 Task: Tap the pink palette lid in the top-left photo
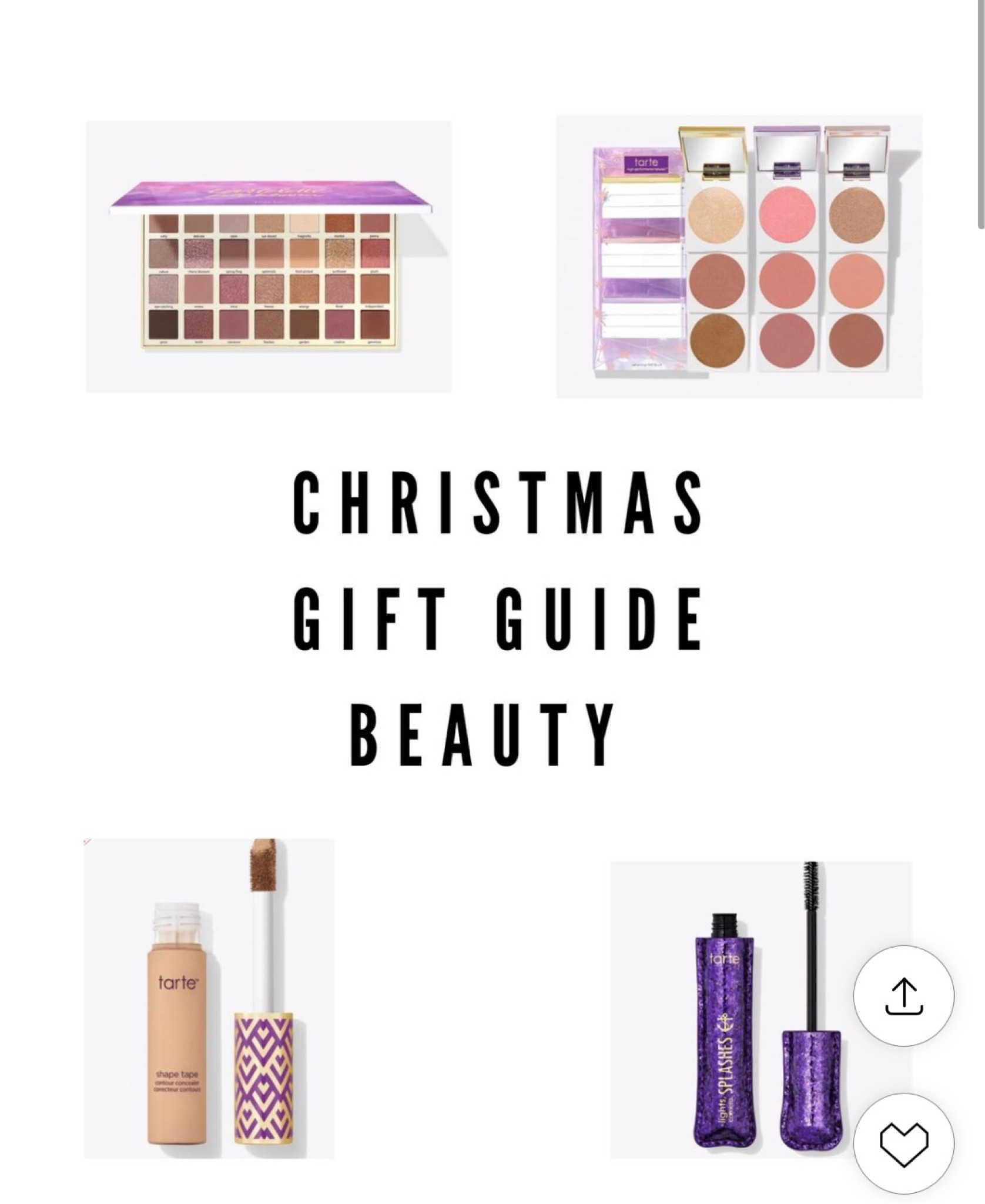[x=270, y=194]
